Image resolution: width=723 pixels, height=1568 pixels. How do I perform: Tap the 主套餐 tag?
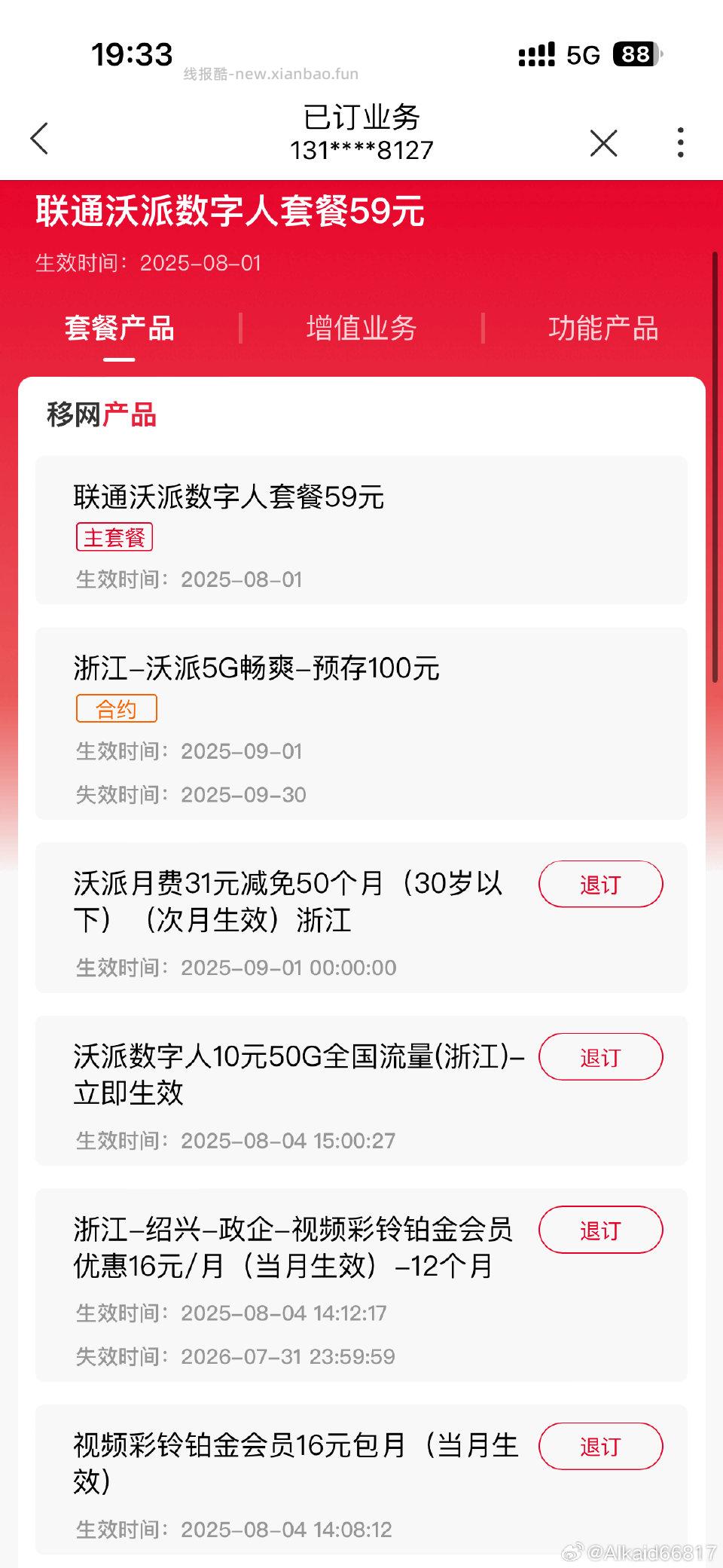[x=114, y=537]
